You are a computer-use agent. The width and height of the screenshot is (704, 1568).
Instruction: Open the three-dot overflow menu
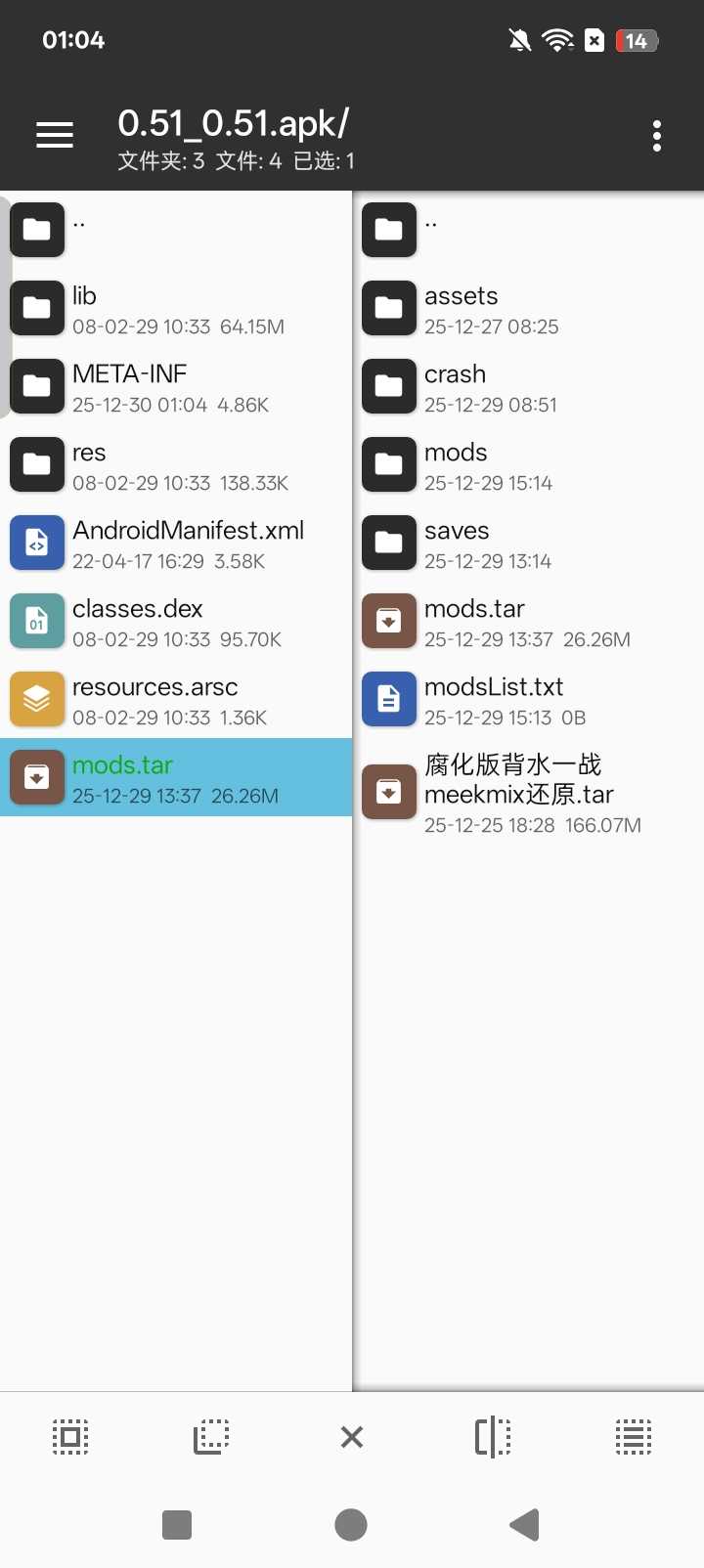[656, 136]
